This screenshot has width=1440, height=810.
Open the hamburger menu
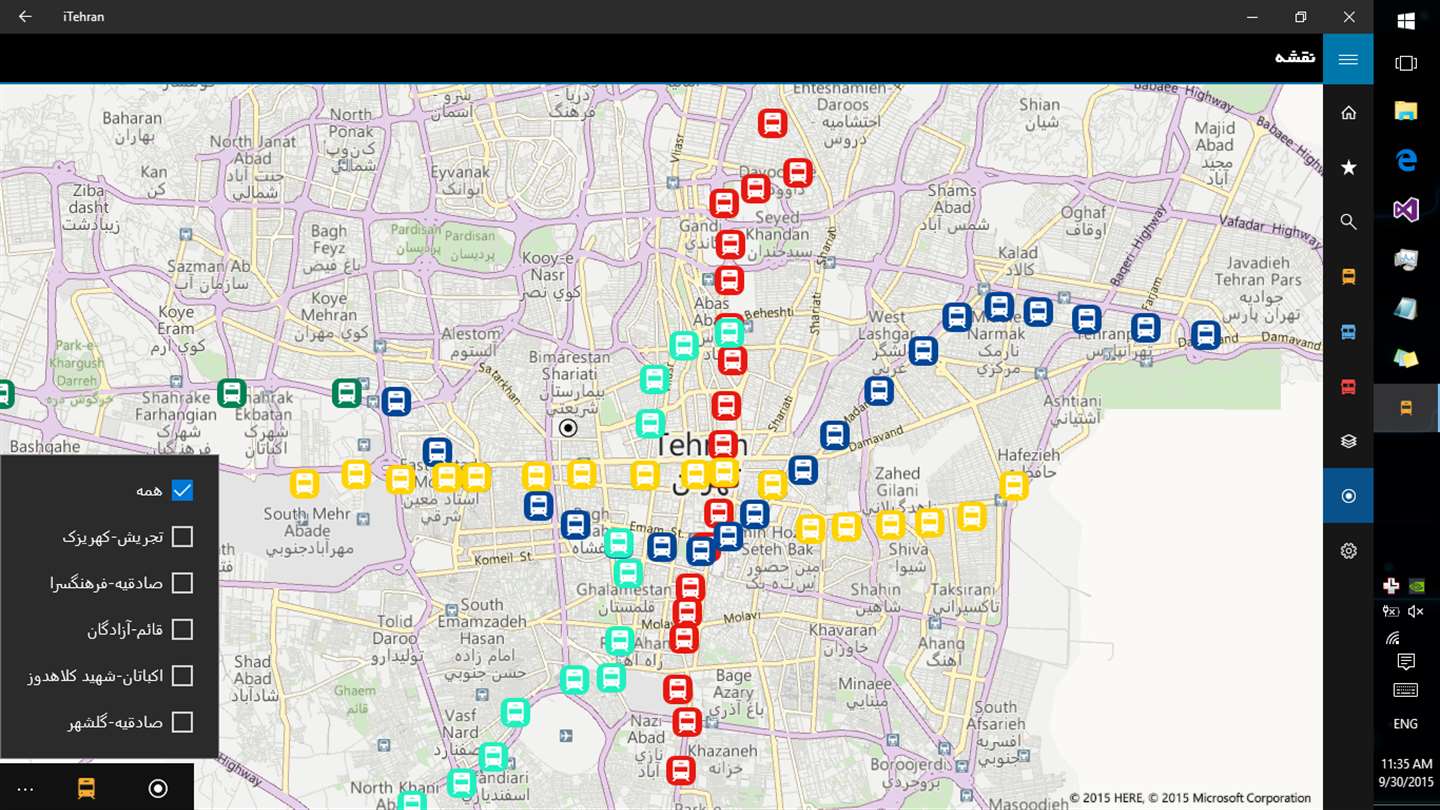tap(1348, 59)
